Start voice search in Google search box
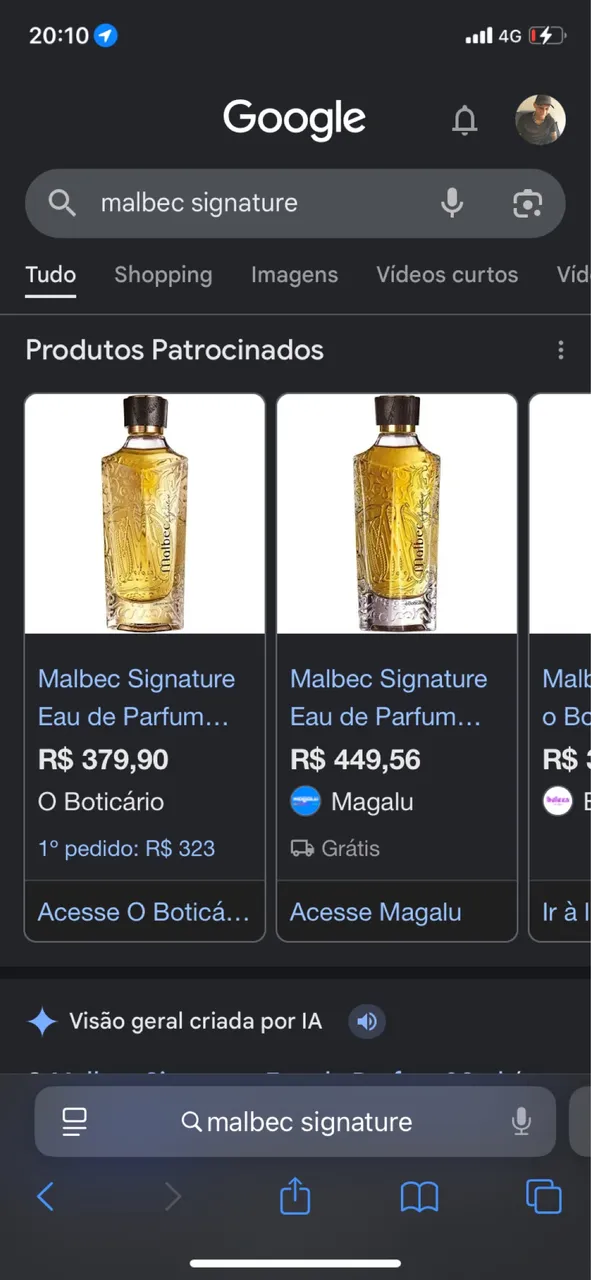The width and height of the screenshot is (591, 1280). pyautogui.click(x=452, y=203)
